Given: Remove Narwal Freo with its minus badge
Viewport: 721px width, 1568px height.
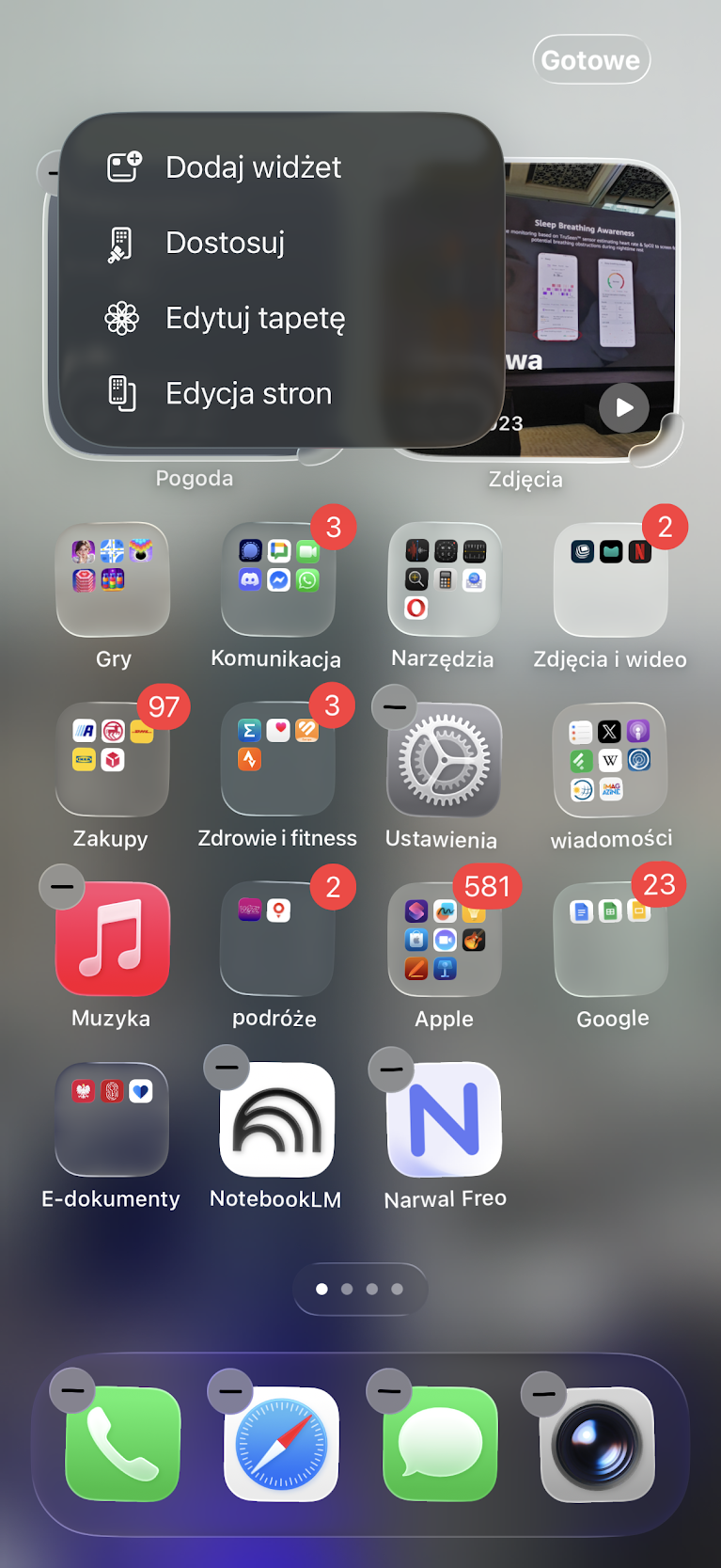Looking at the screenshot, I should pyautogui.click(x=392, y=1069).
